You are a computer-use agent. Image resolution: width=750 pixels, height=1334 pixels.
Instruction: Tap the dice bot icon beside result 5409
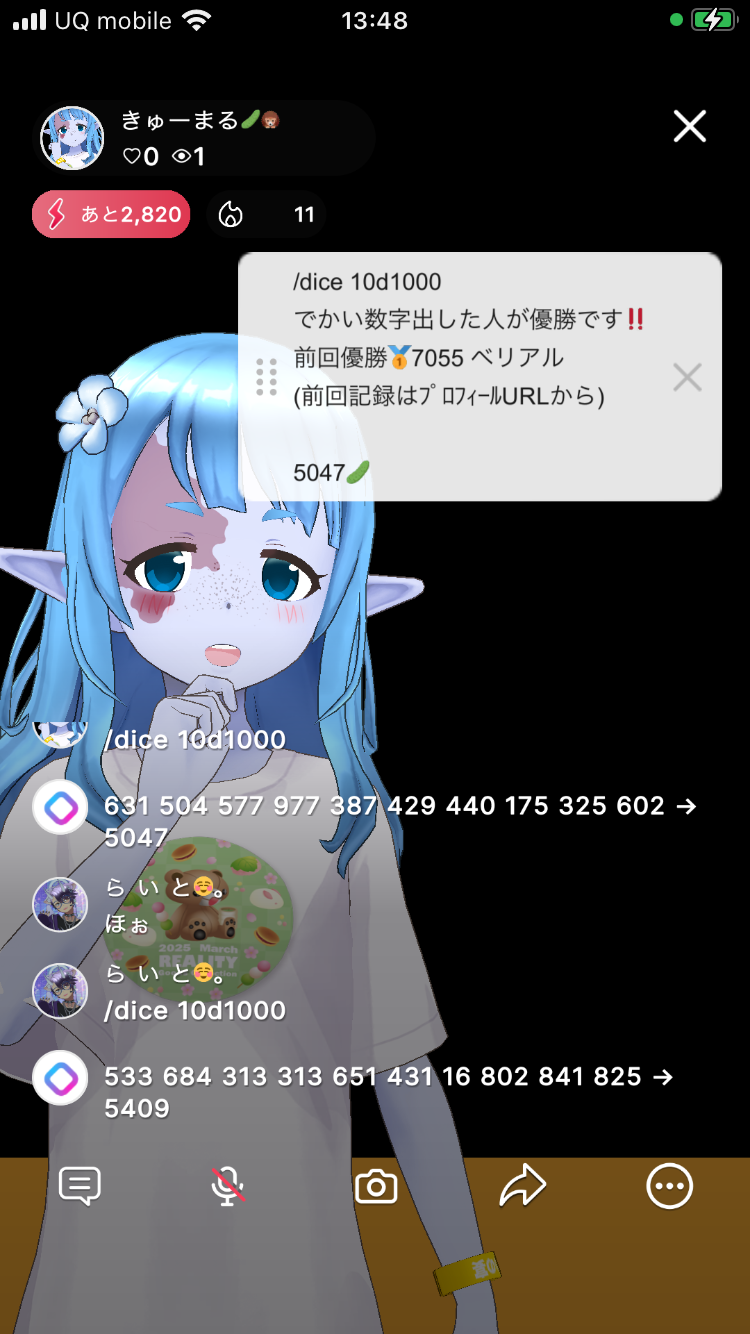[x=60, y=1078]
